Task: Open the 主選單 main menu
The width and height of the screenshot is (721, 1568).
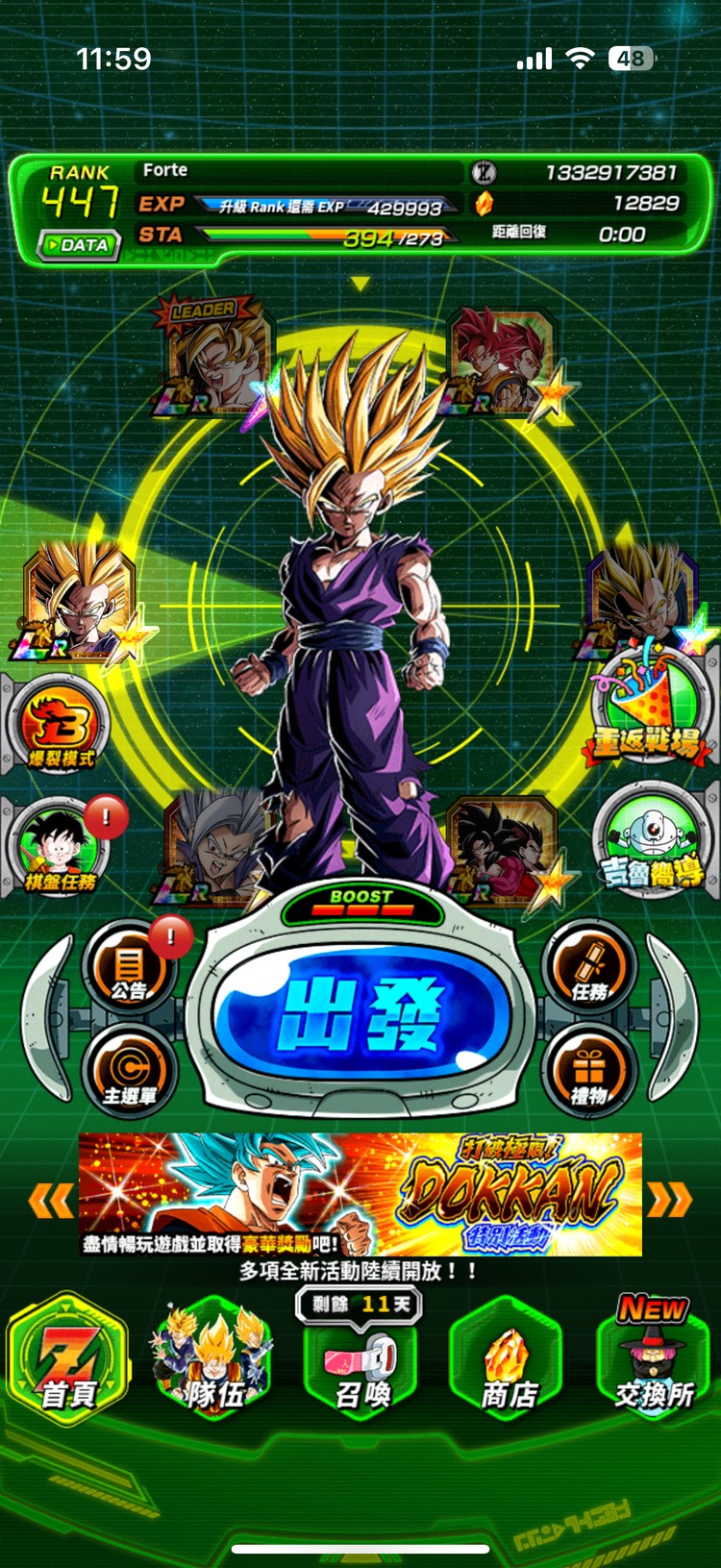Action: point(129,1069)
